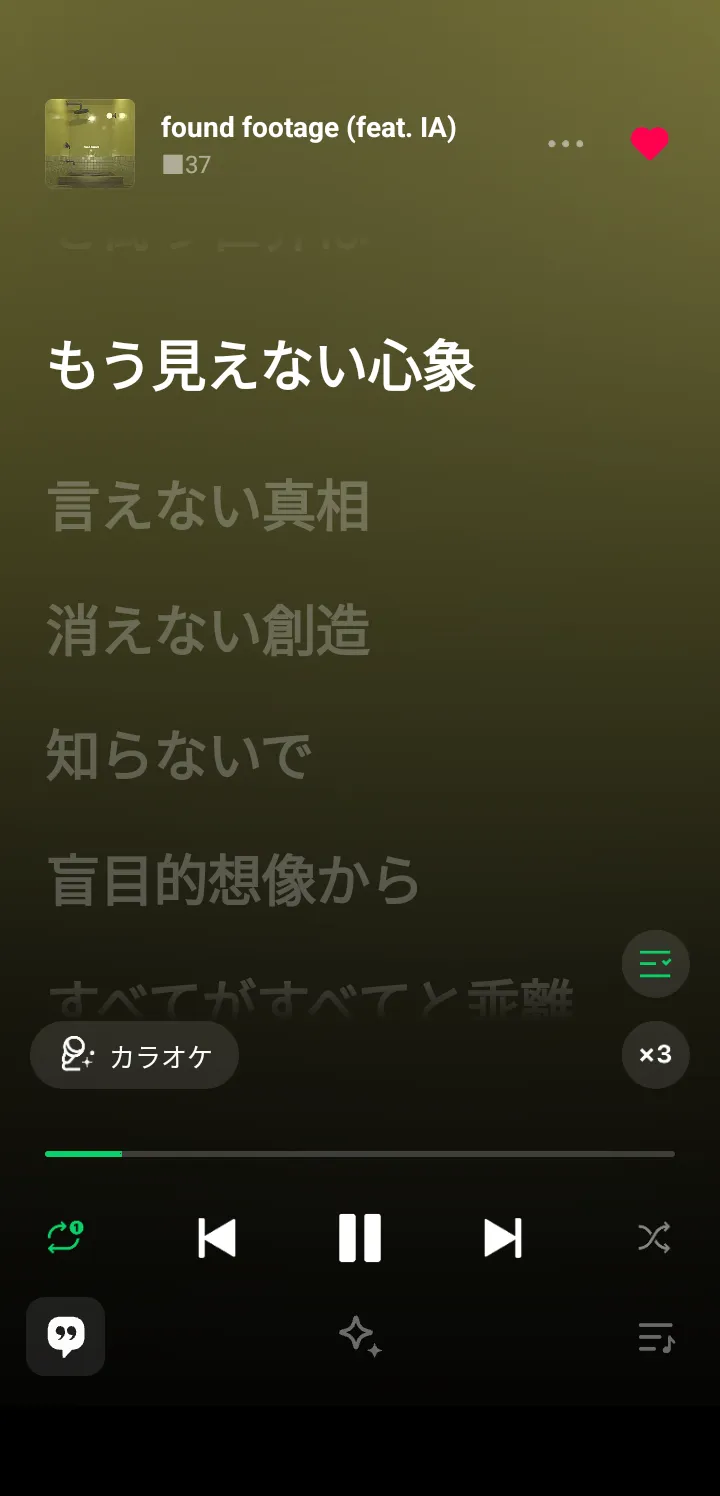Open the sparkle recommendations icon
This screenshot has width=720, height=1496.
(x=360, y=1336)
